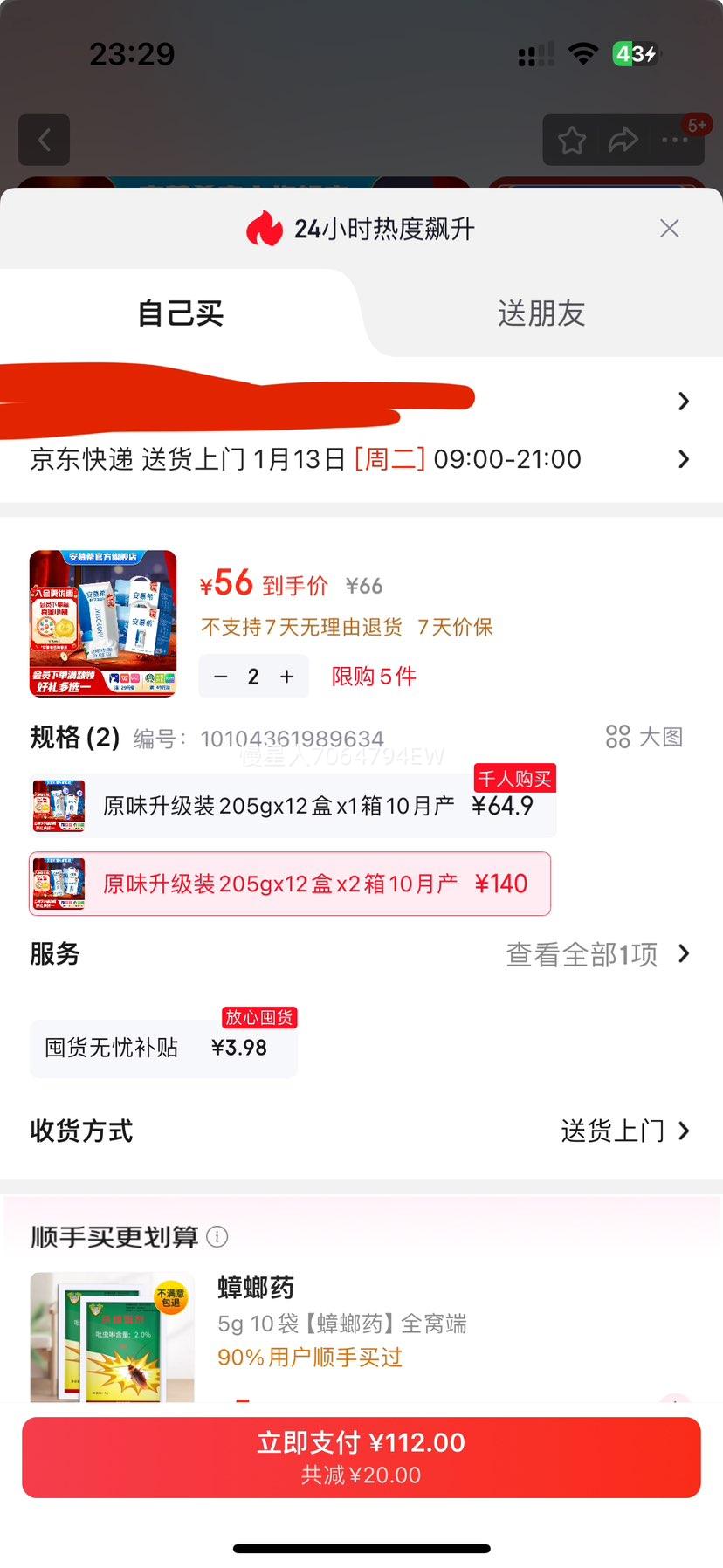Switch to the 送朋友 tab
The height and width of the screenshot is (1568, 723).
[x=541, y=314]
